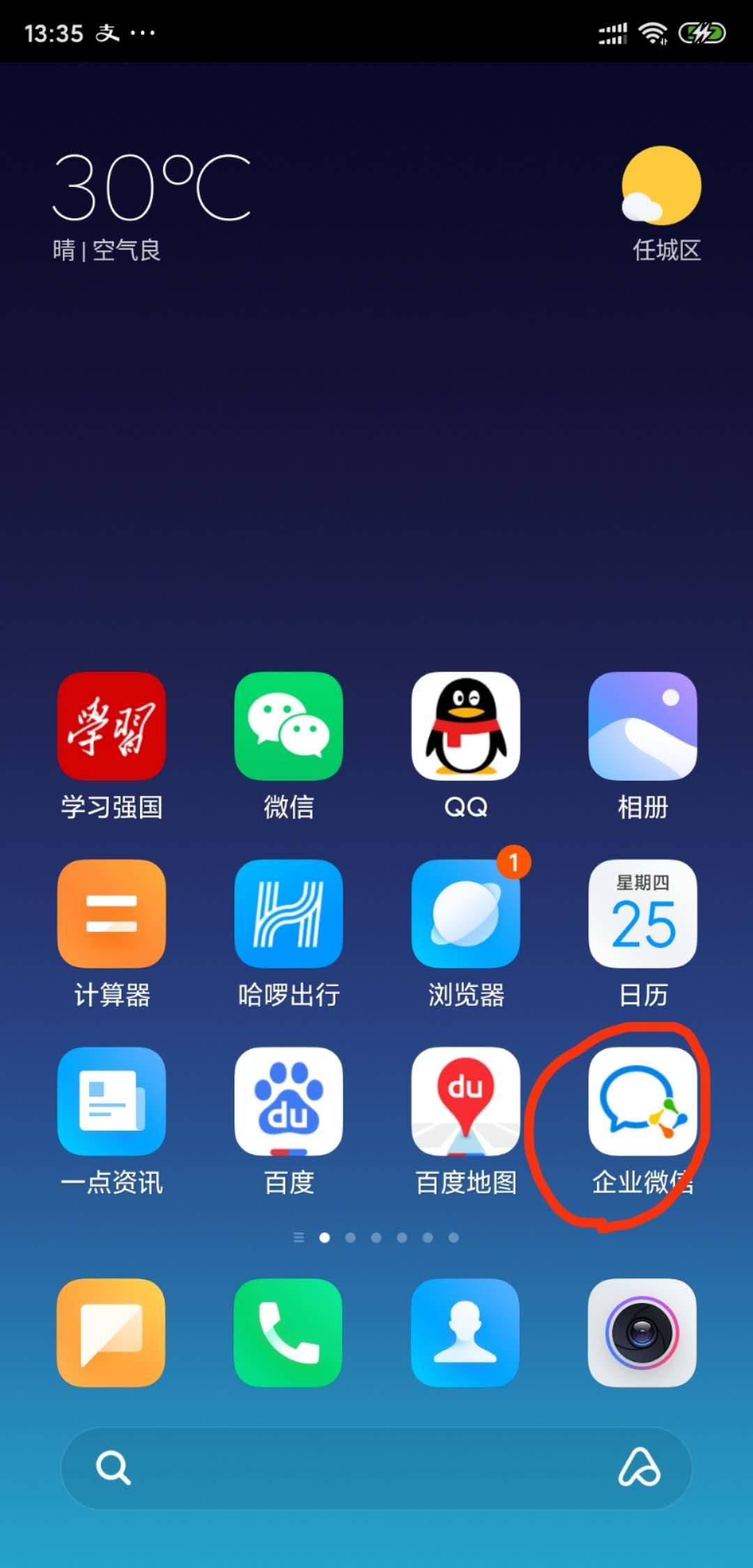
Task: Open the QQ app
Action: coord(466,726)
